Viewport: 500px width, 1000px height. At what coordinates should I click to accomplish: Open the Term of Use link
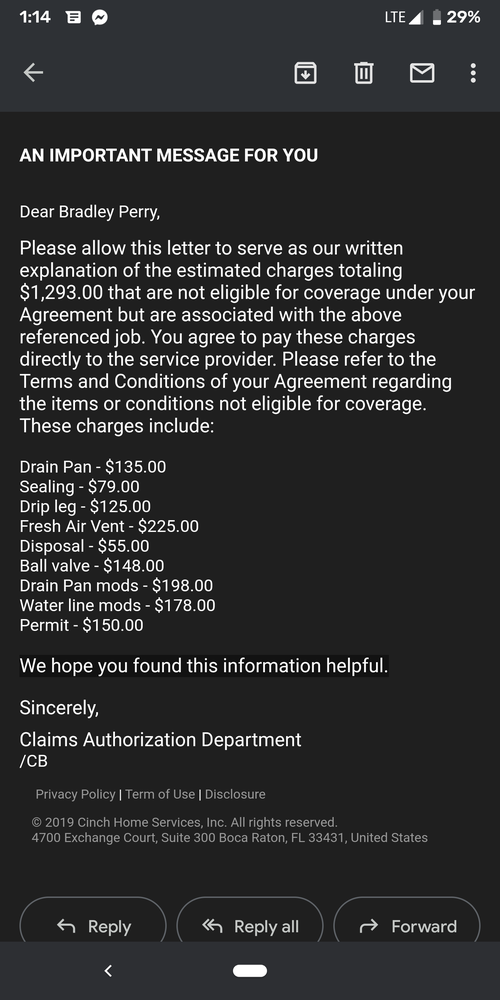click(160, 794)
